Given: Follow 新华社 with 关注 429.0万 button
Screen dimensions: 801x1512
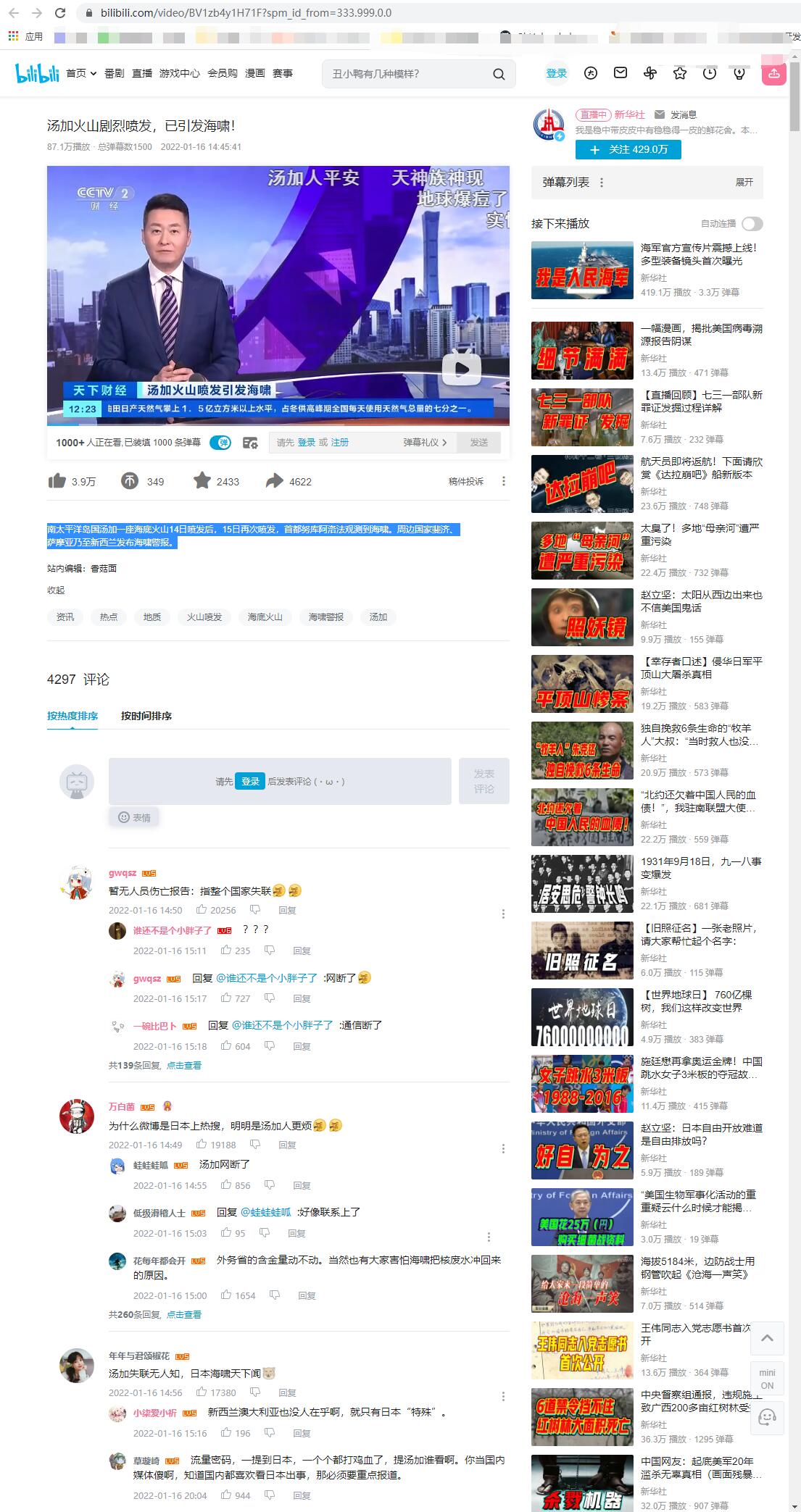Looking at the screenshot, I should point(628,149).
